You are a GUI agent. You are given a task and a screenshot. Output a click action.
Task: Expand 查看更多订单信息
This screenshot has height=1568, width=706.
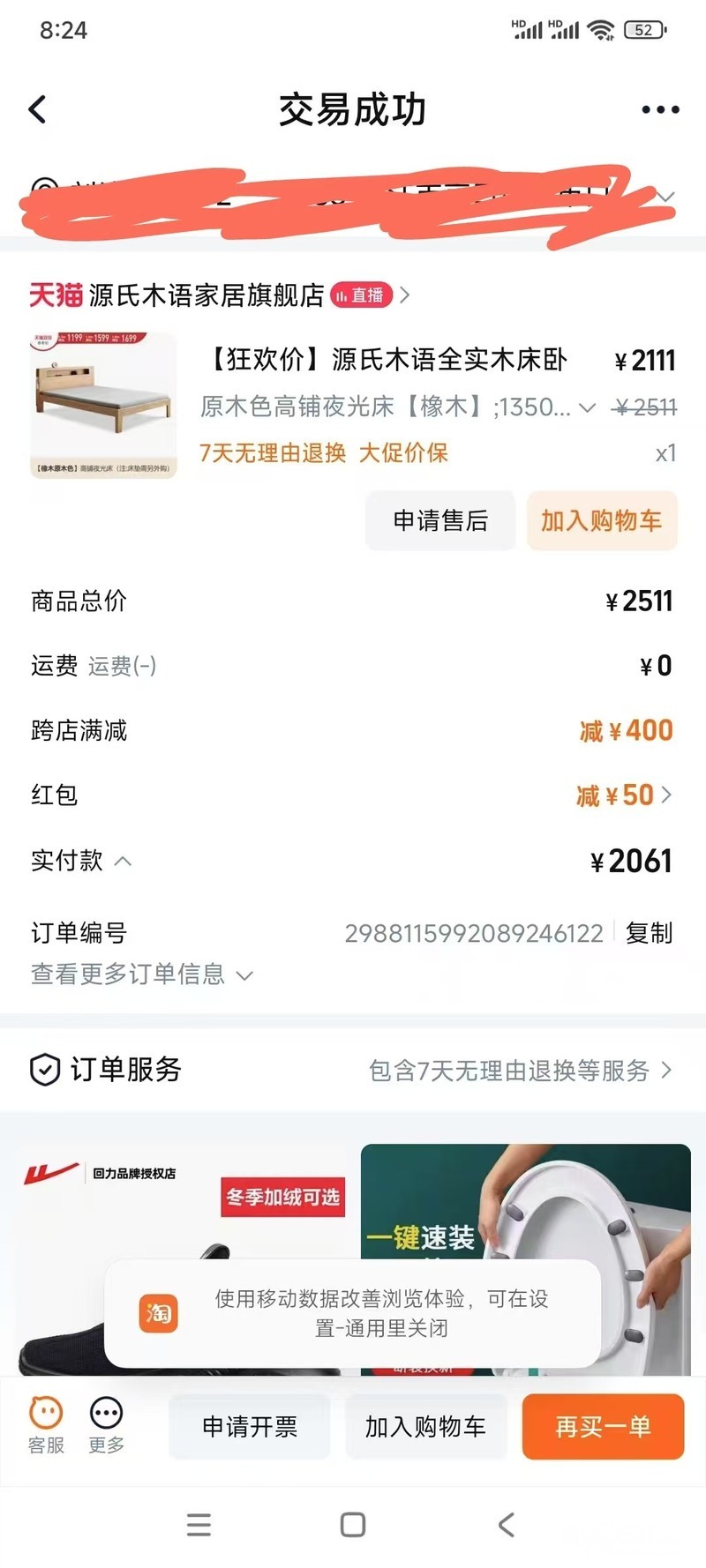[141, 974]
